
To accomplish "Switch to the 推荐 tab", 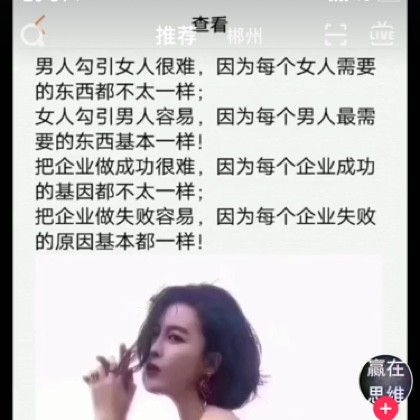I will point(176,35).
